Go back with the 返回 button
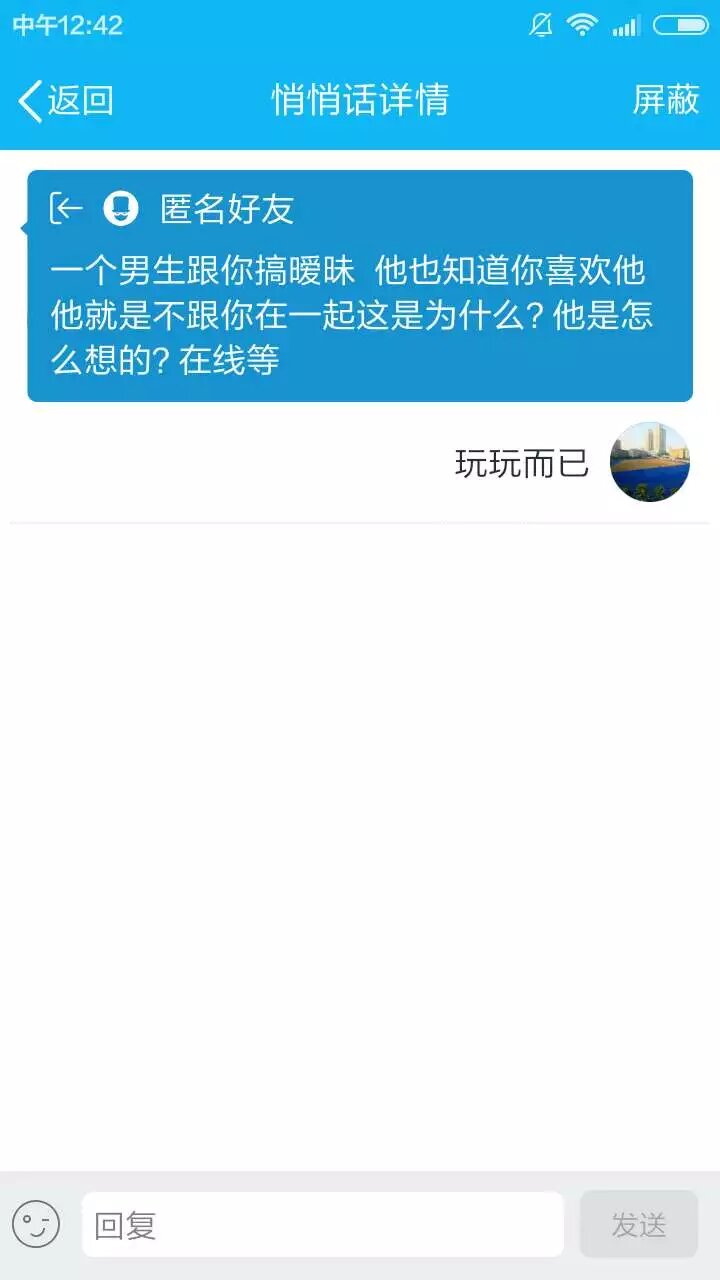The image size is (720, 1280). pos(66,101)
